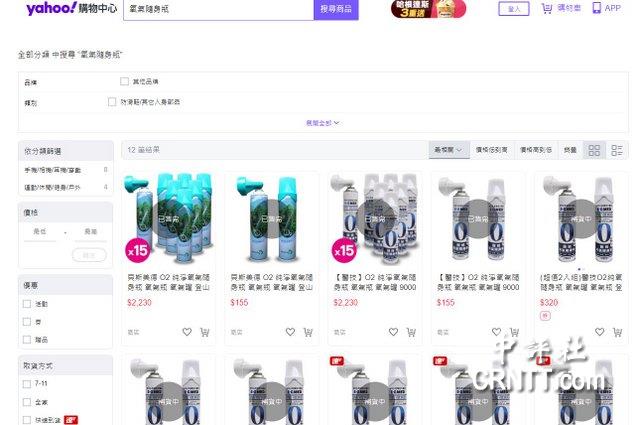Screen dimensions: 640x425
Task: Sort results by price high to low
Action: pos(535,150)
